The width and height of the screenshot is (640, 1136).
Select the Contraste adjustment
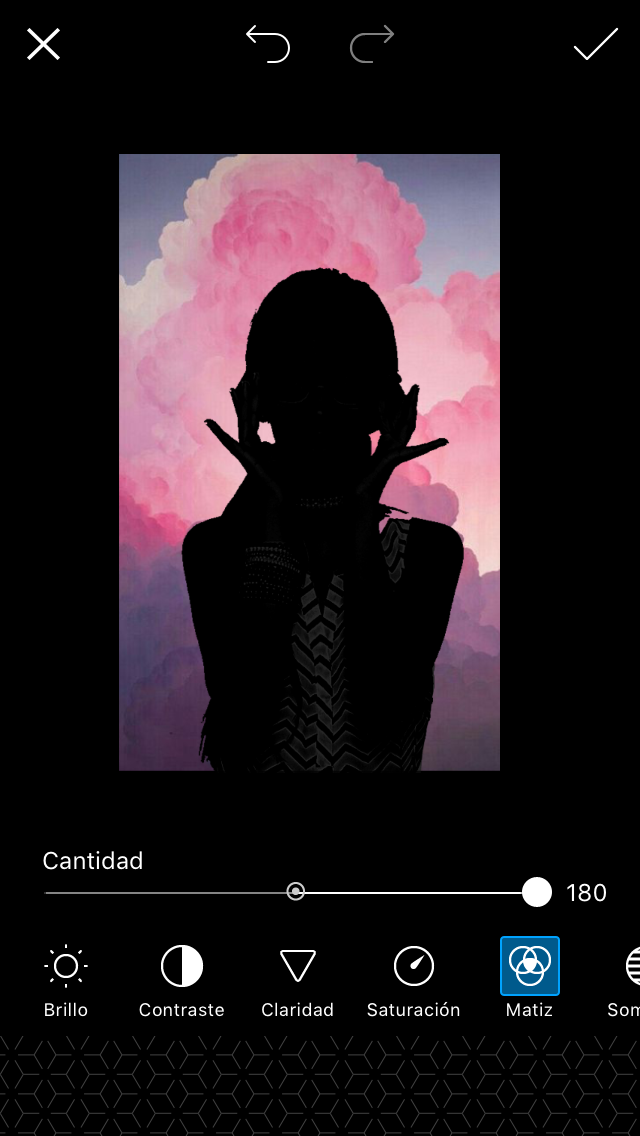tap(182, 978)
